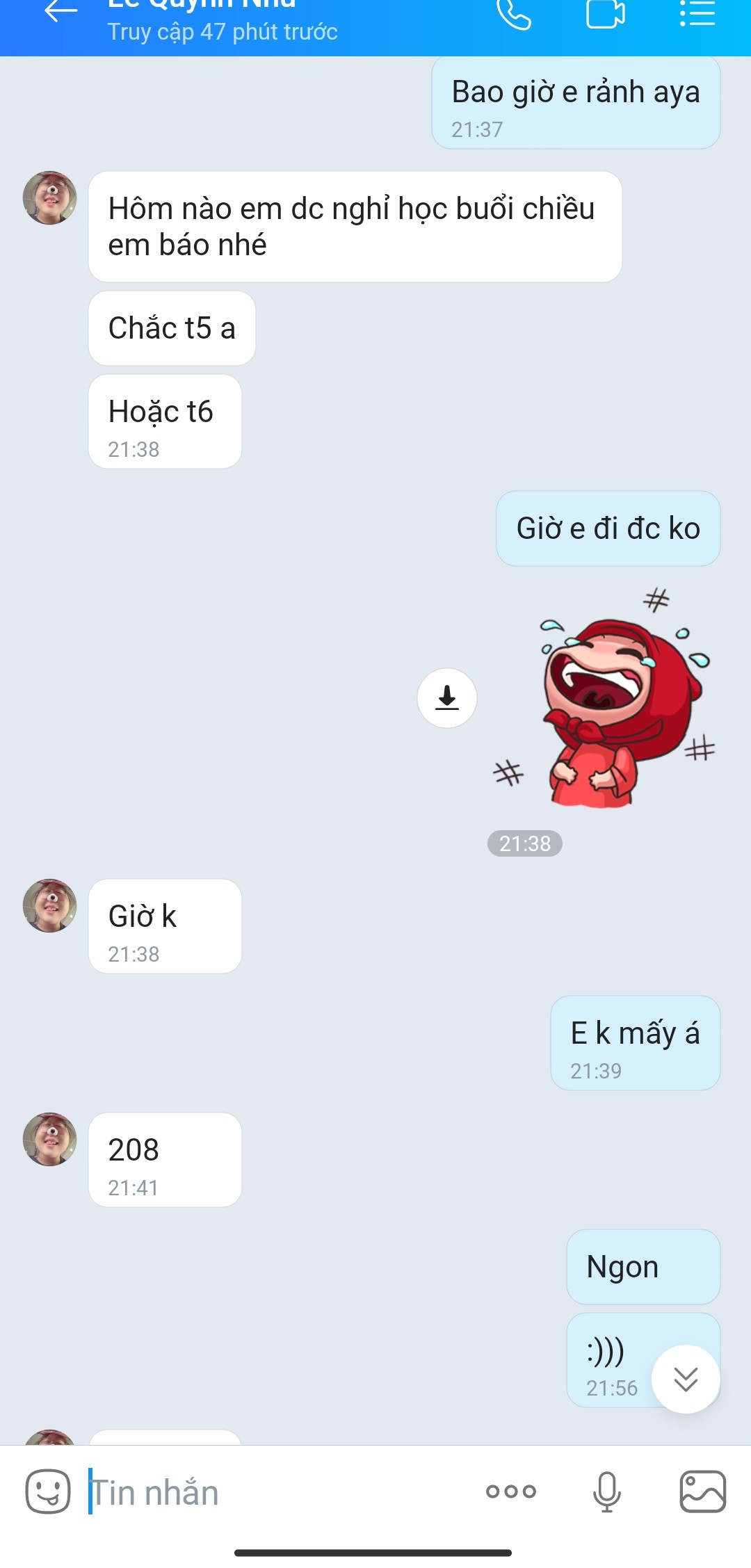751x1568 pixels.
Task: Open the sticker and emoji picker
Action: pos(48,1492)
